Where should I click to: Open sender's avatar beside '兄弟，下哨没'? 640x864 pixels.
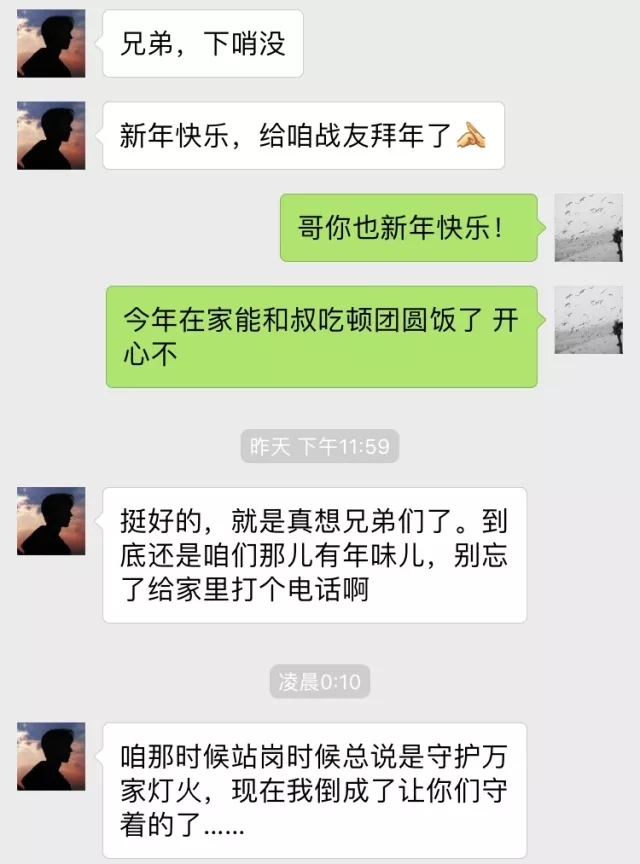coord(51,43)
